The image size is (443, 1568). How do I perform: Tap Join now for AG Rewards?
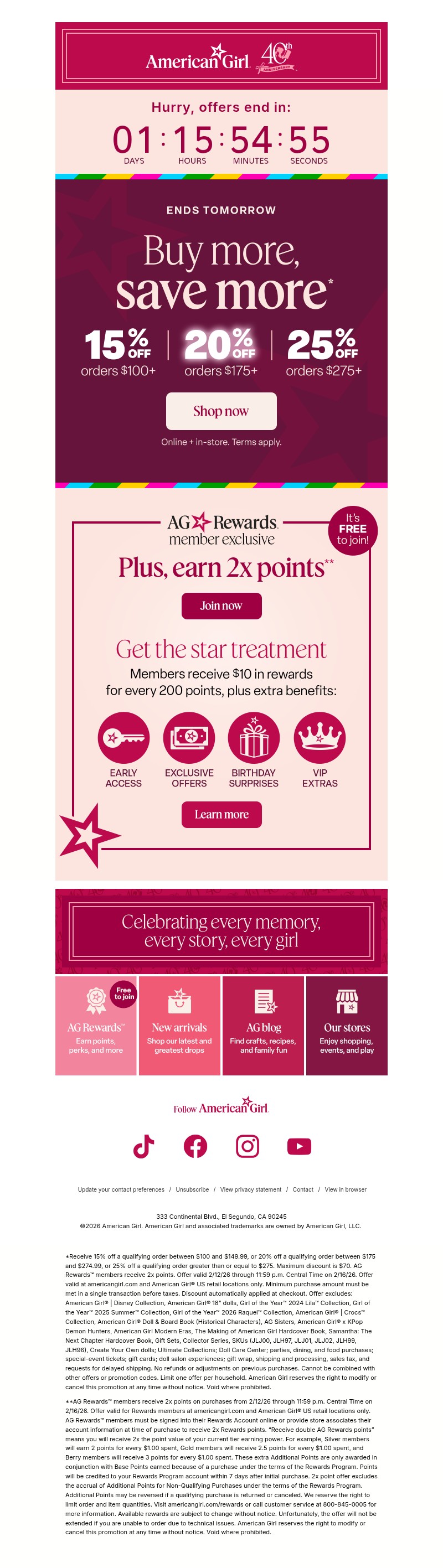pyautogui.click(x=221, y=606)
